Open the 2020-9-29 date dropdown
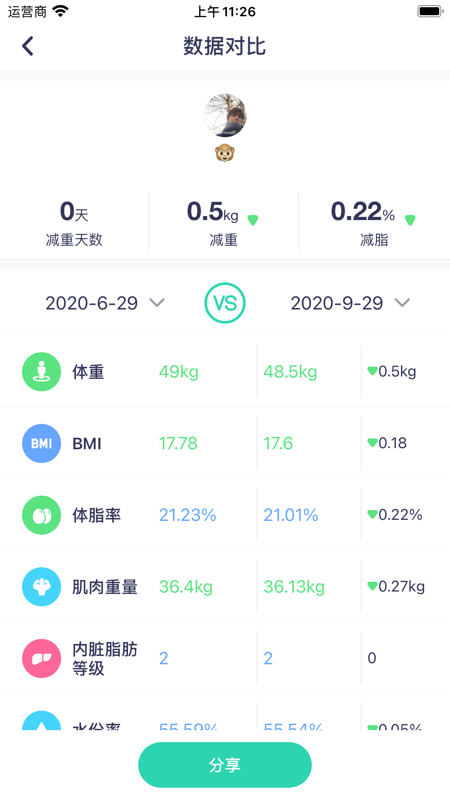This screenshot has width=450, height=800. pos(350,303)
